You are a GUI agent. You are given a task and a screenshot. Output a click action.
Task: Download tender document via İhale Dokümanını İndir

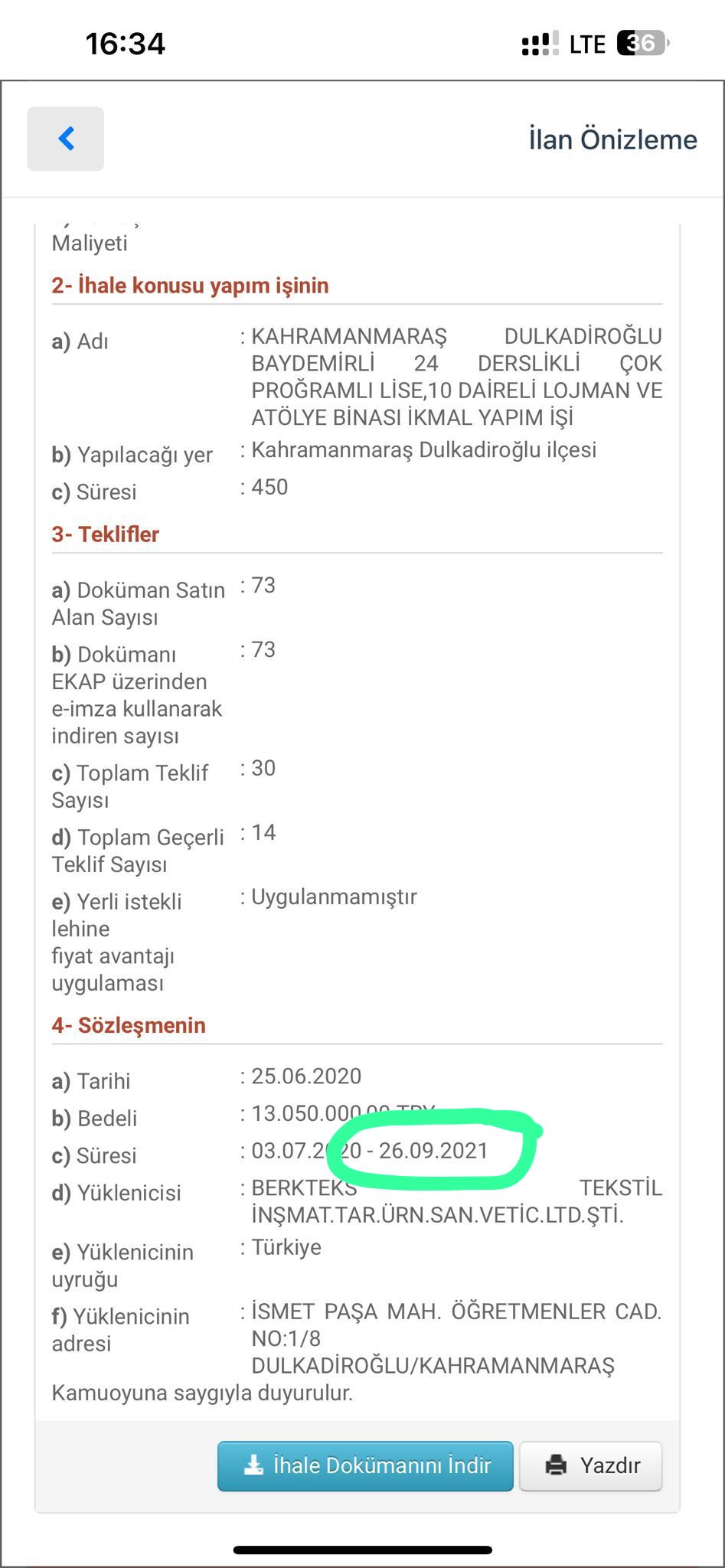click(365, 1465)
